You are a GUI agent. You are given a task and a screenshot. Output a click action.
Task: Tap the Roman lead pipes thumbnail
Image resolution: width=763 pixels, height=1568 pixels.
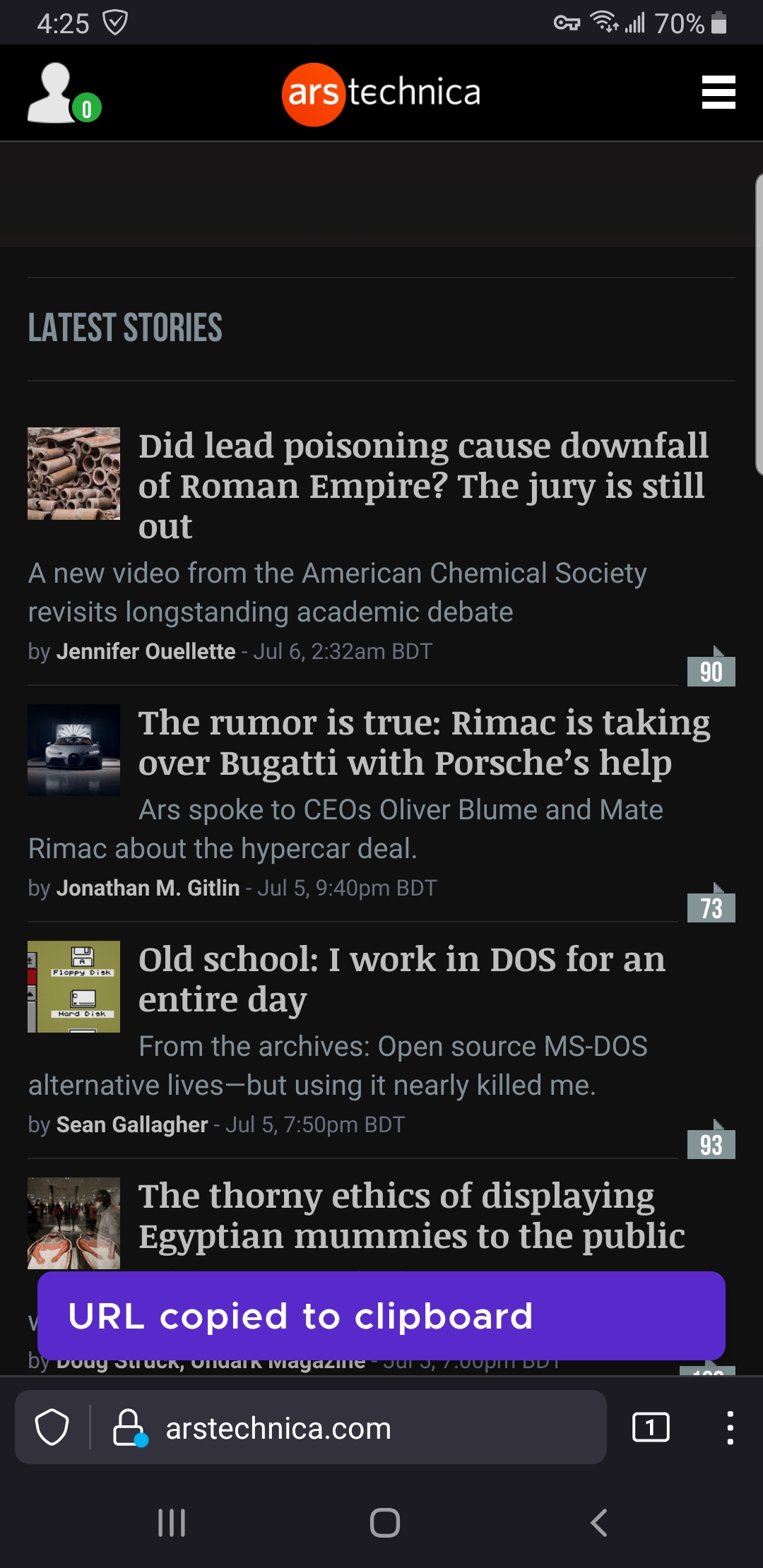(73, 473)
